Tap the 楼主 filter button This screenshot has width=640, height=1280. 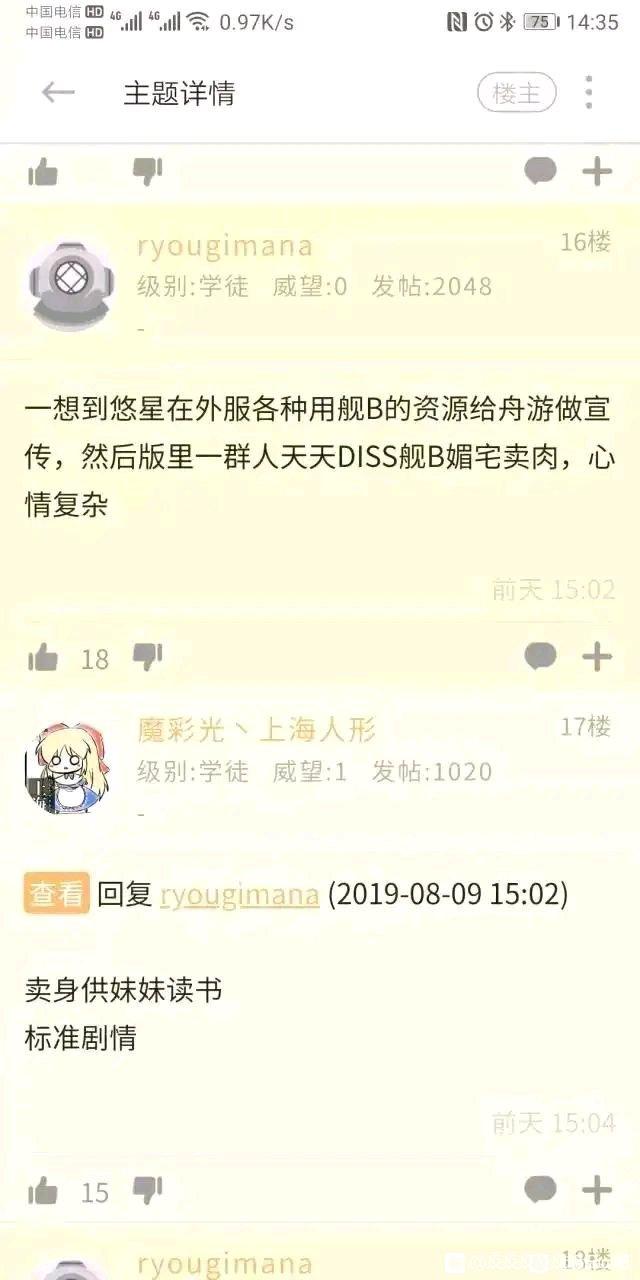point(516,93)
